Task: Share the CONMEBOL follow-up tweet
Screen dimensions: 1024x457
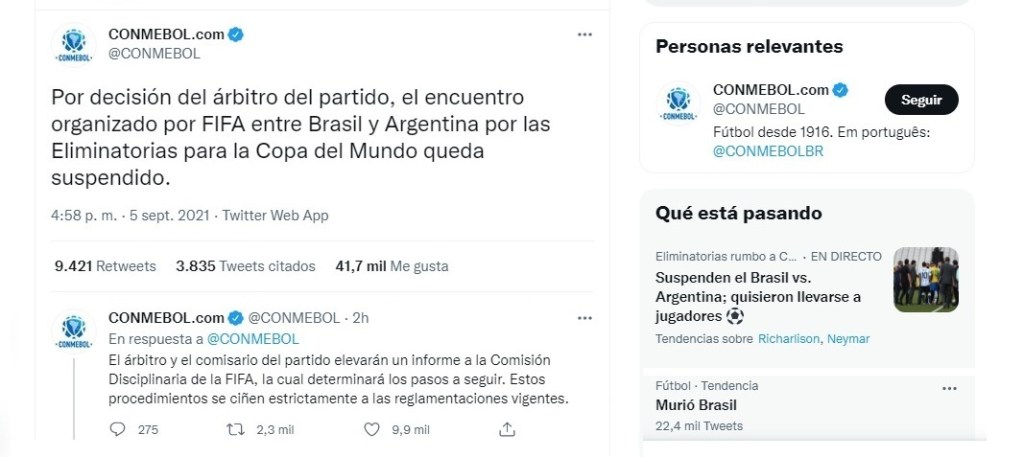Action: tap(507, 429)
